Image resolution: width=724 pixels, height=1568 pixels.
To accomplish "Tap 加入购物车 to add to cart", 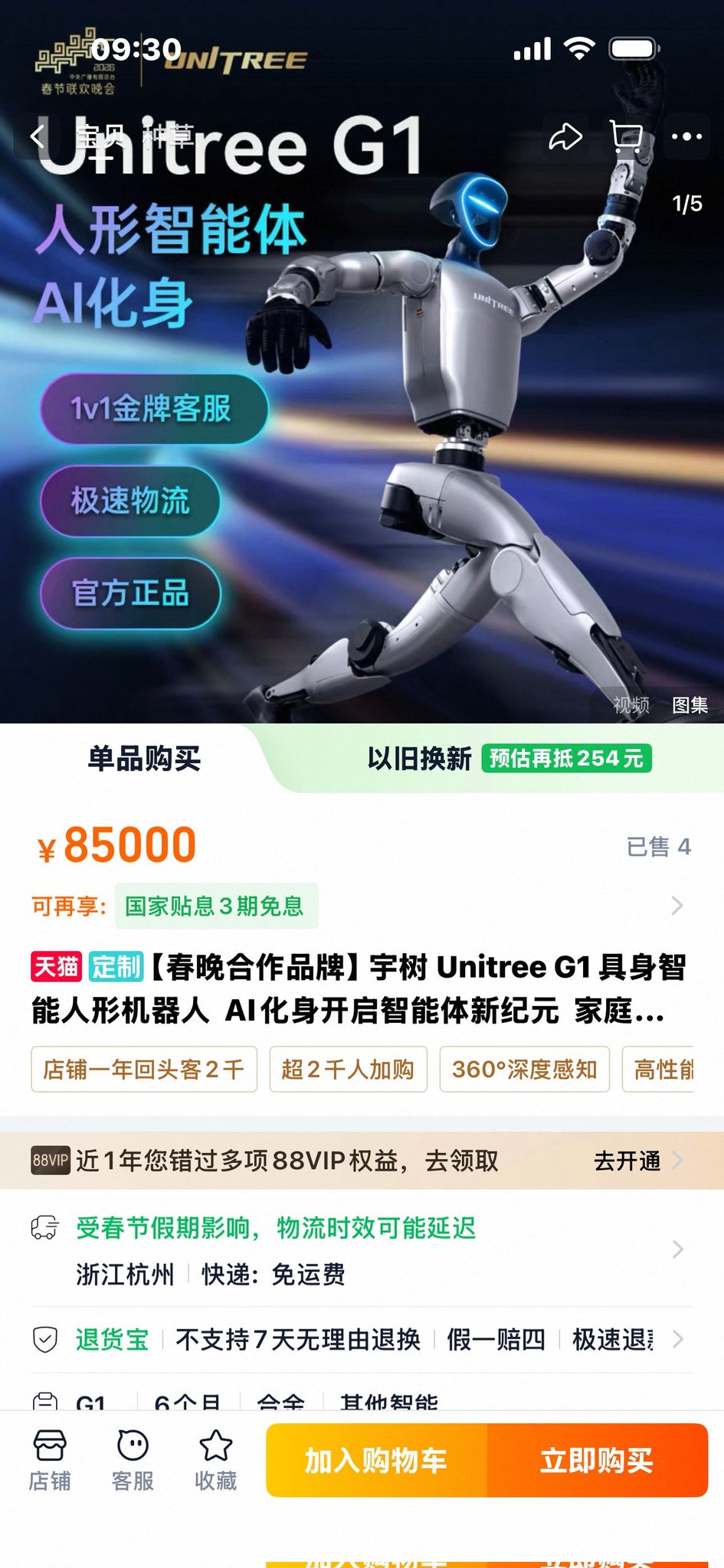I will (x=376, y=1460).
